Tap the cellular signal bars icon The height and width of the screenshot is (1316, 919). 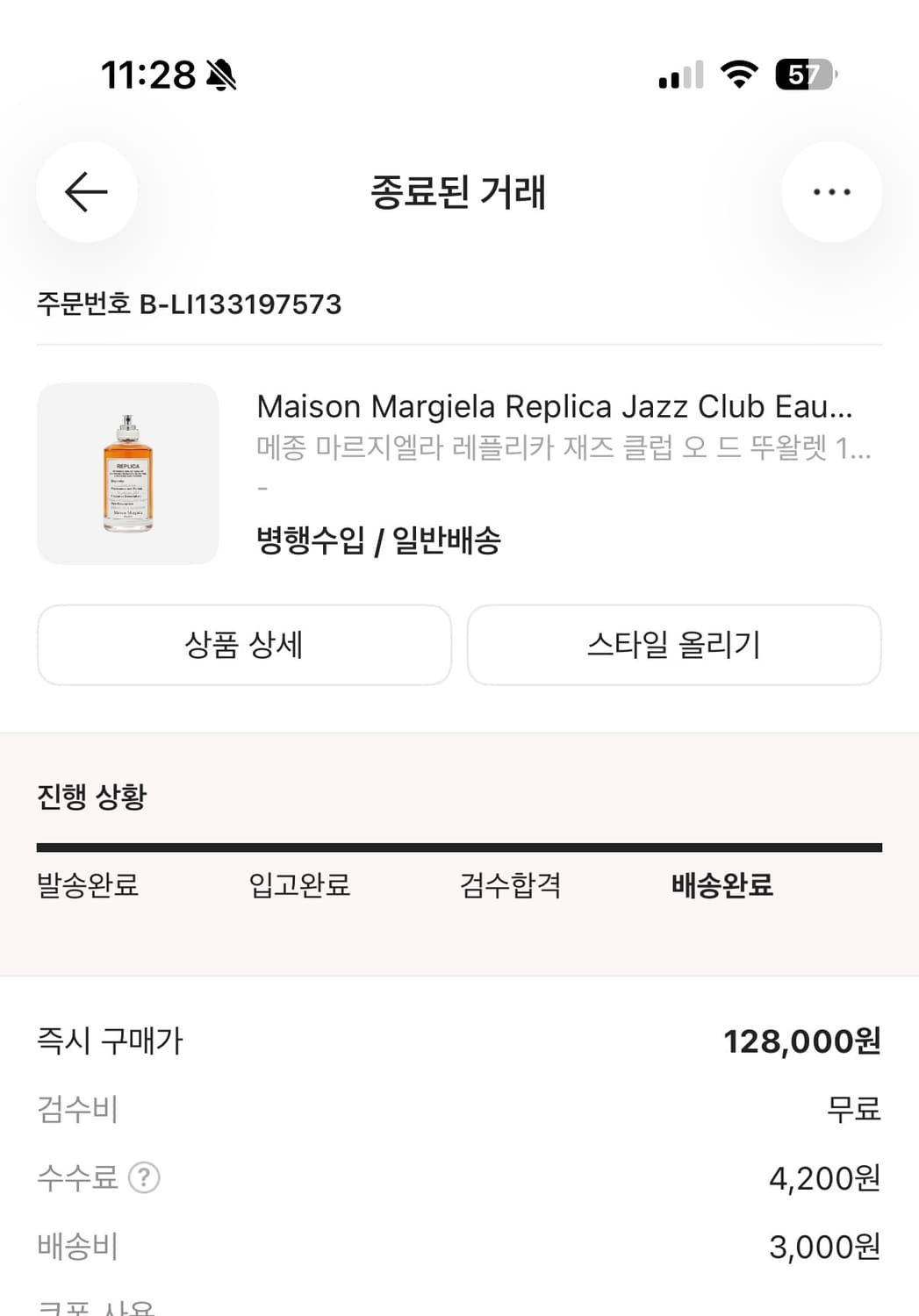point(680,75)
